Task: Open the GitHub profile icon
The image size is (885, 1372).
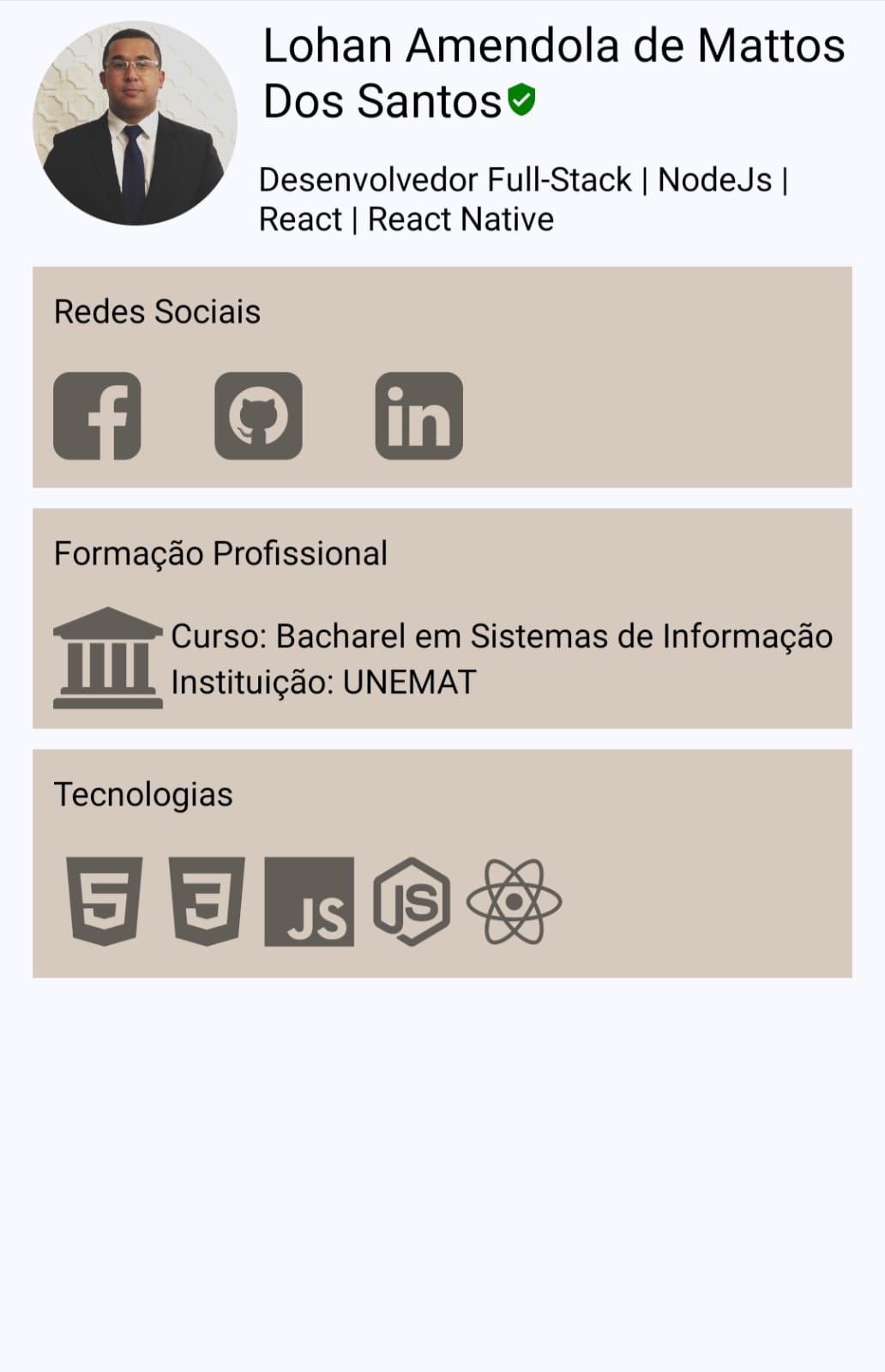Action: click(258, 418)
